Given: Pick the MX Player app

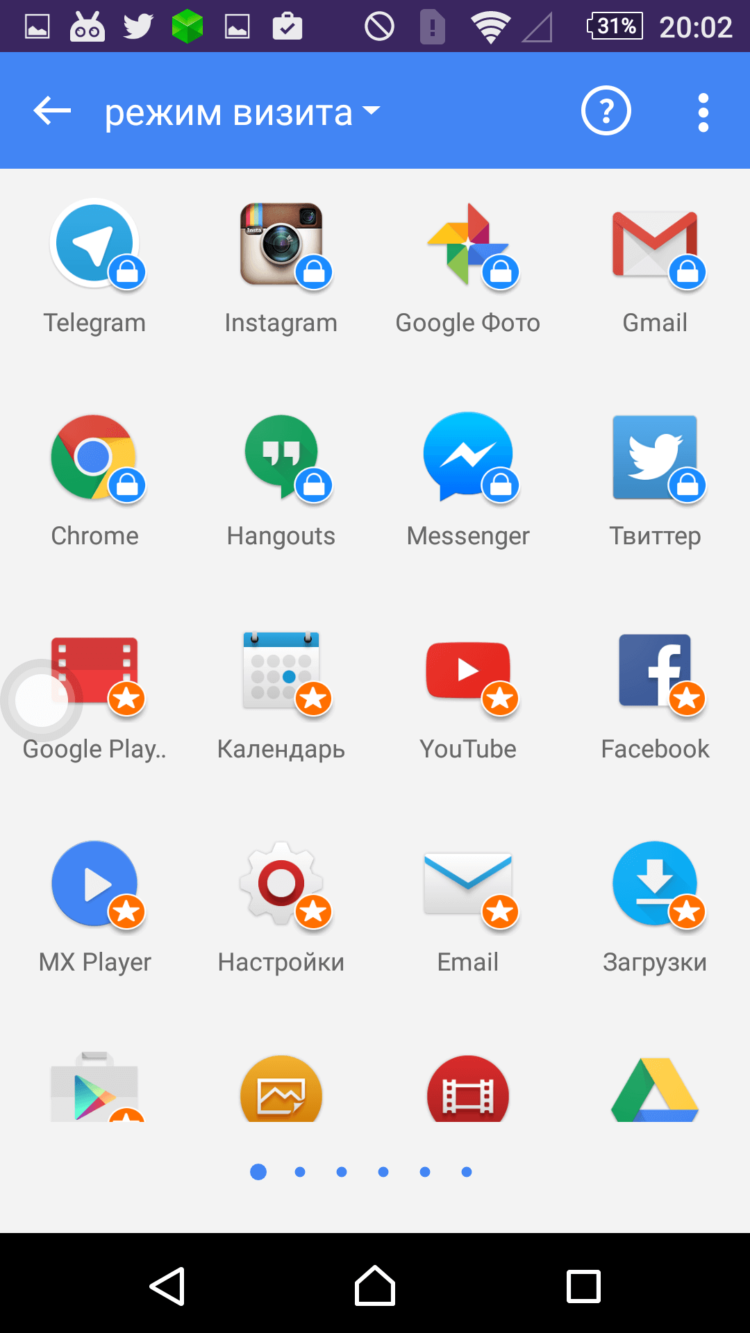Looking at the screenshot, I should point(95,884).
